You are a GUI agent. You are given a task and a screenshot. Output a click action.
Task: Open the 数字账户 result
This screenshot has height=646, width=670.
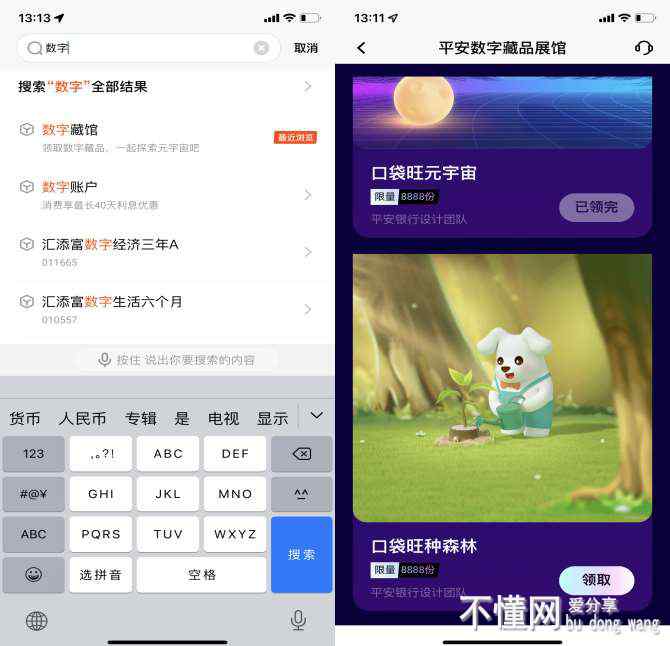coord(166,194)
